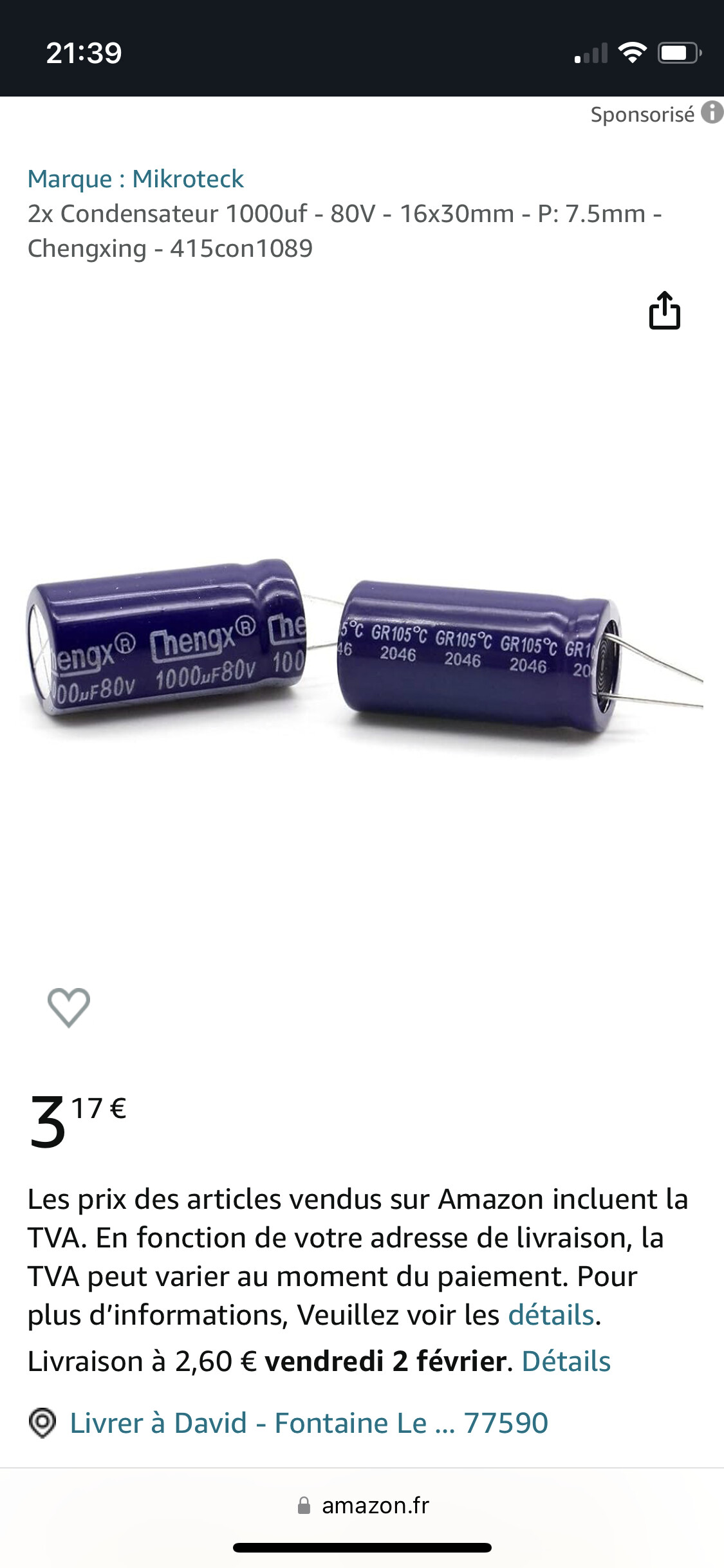Open the sponsored info icon
Image resolution: width=724 pixels, height=1568 pixels.
[x=712, y=112]
